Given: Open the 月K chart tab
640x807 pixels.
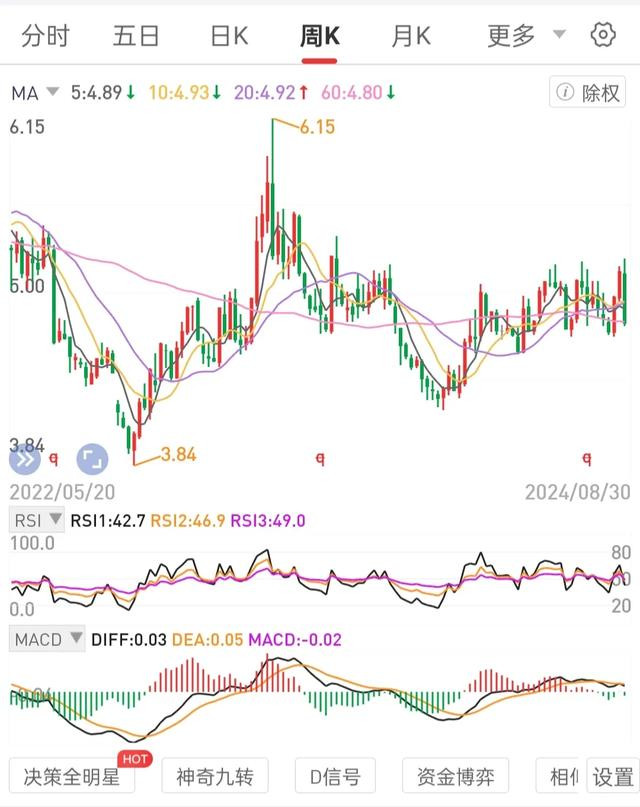Looking at the screenshot, I should click(410, 36).
